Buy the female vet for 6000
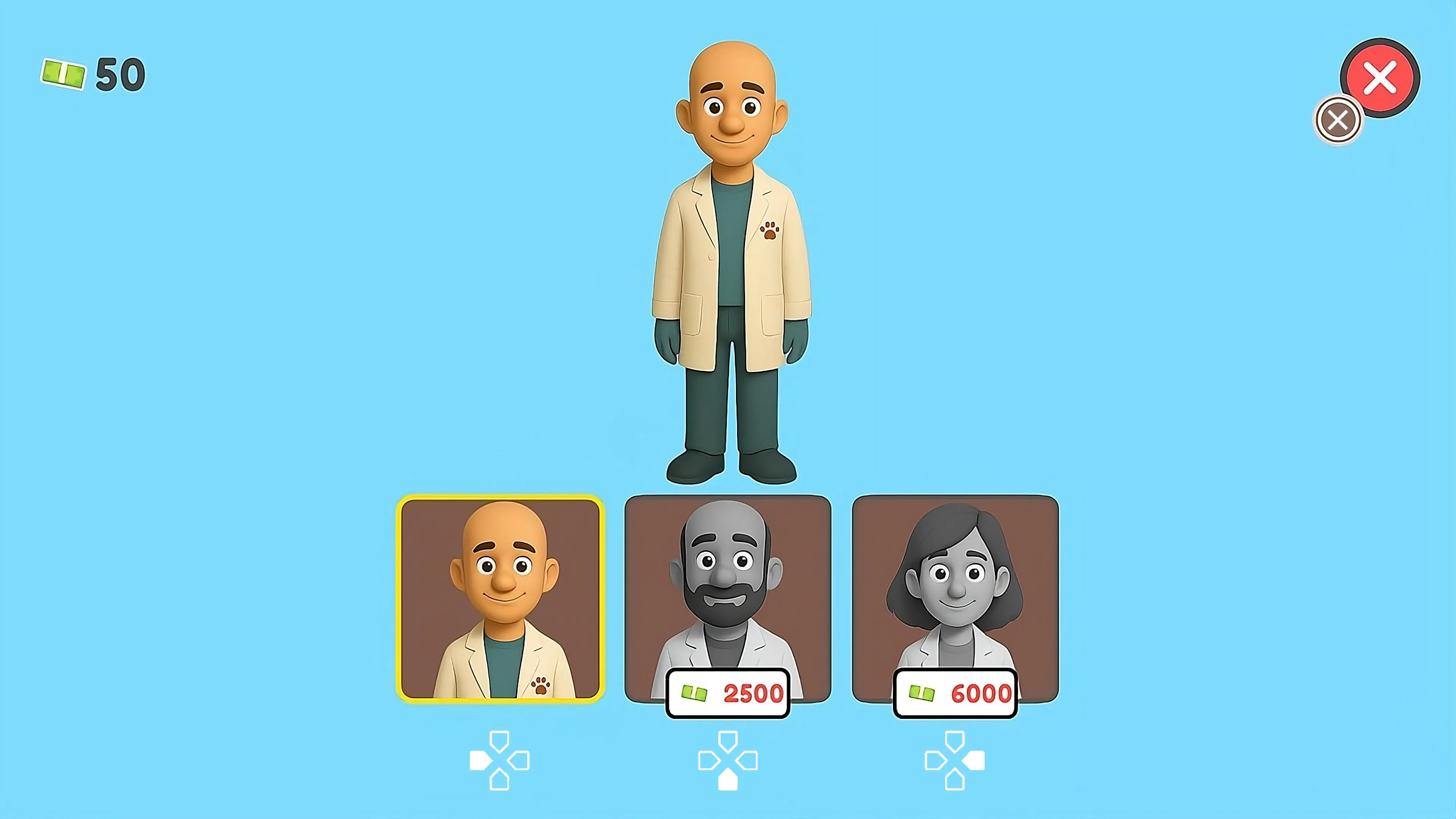This screenshot has width=1456, height=819. point(955,693)
